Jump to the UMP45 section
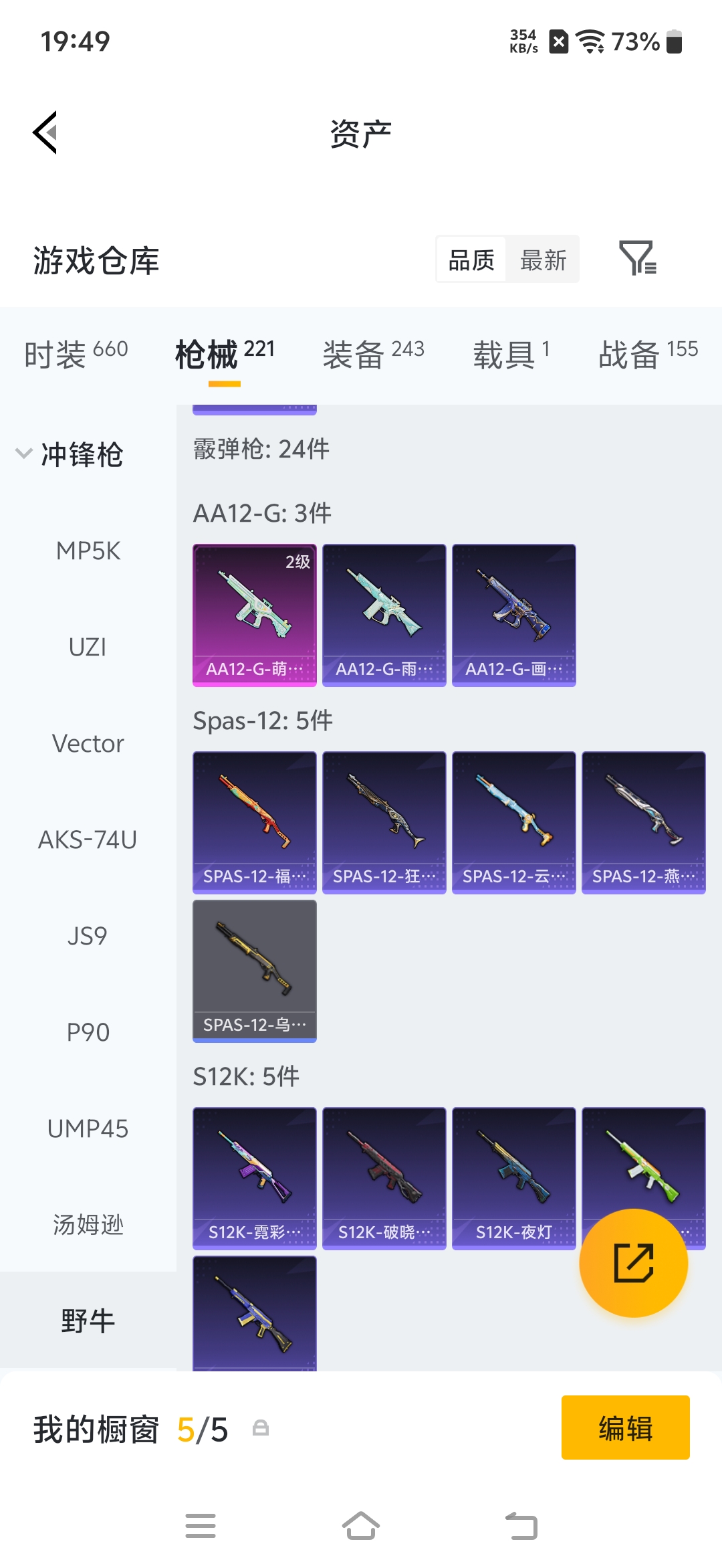 pos(88,1129)
